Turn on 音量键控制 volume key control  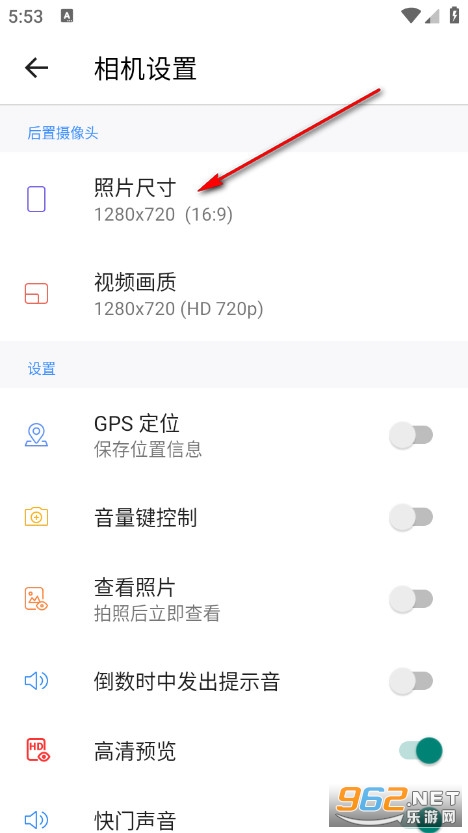411,517
